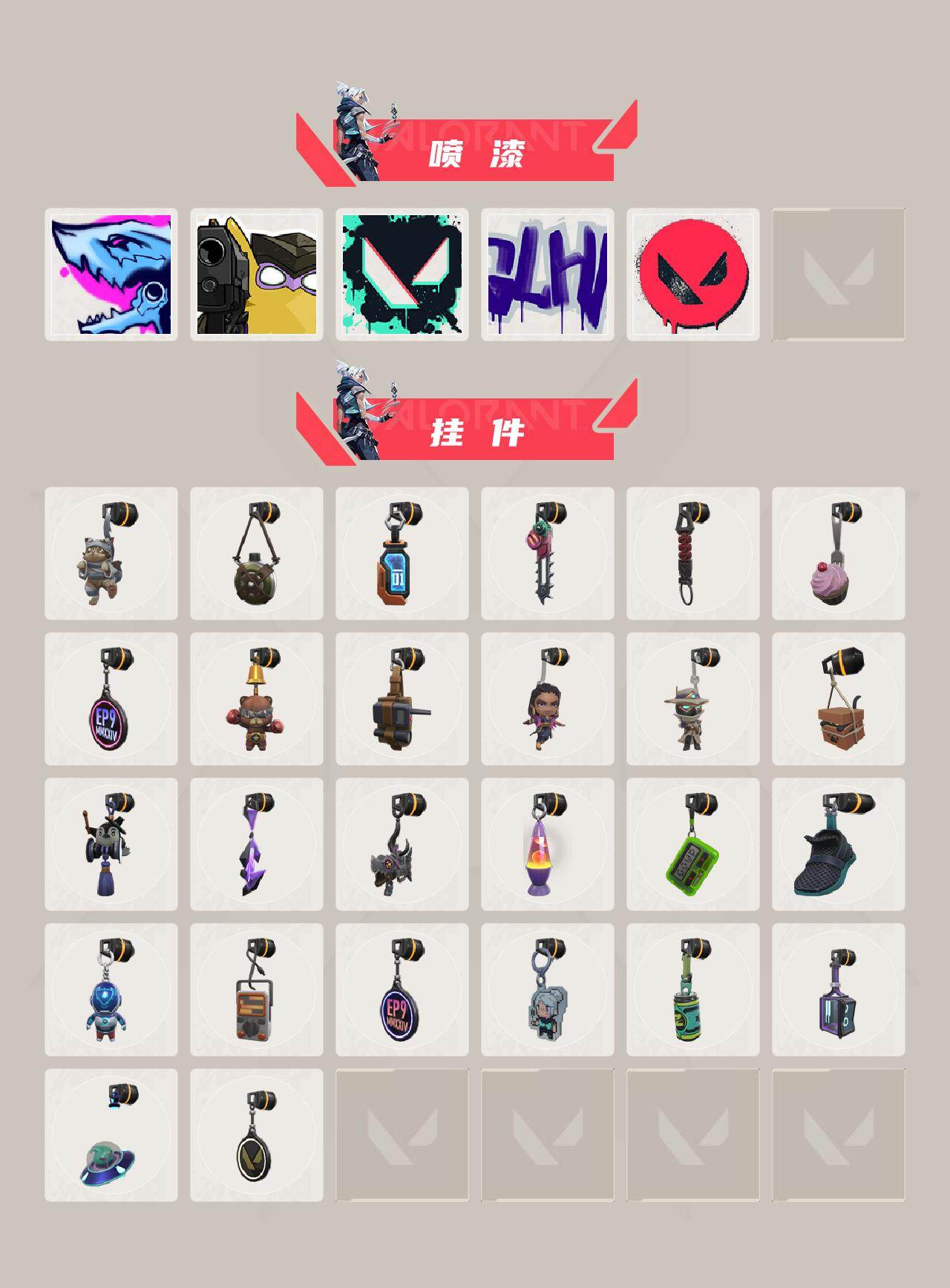This screenshot has width=950, height=1288.
Task: Select the pink EP9 medallion buddy
Action: point(111,701)
